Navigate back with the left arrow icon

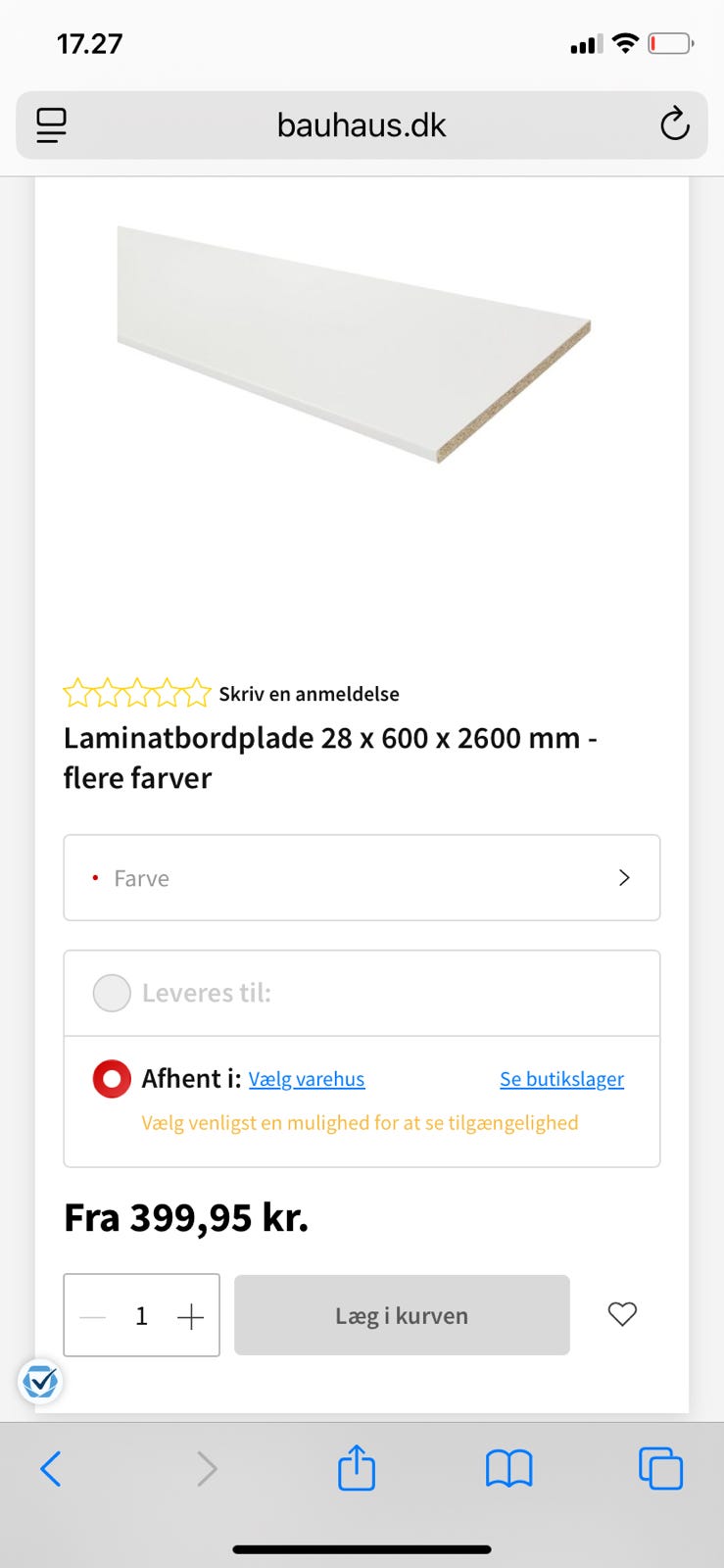(x=51, y=1468)
